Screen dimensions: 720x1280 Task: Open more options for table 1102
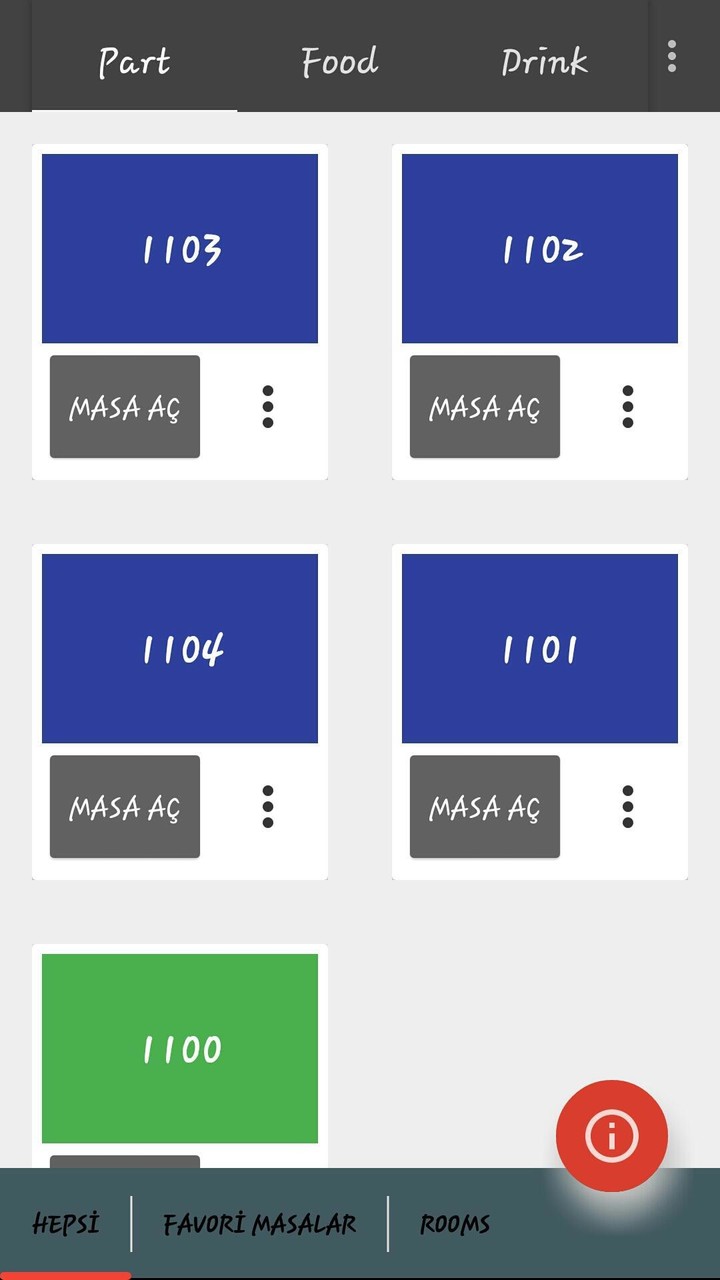tap(628, 407)
